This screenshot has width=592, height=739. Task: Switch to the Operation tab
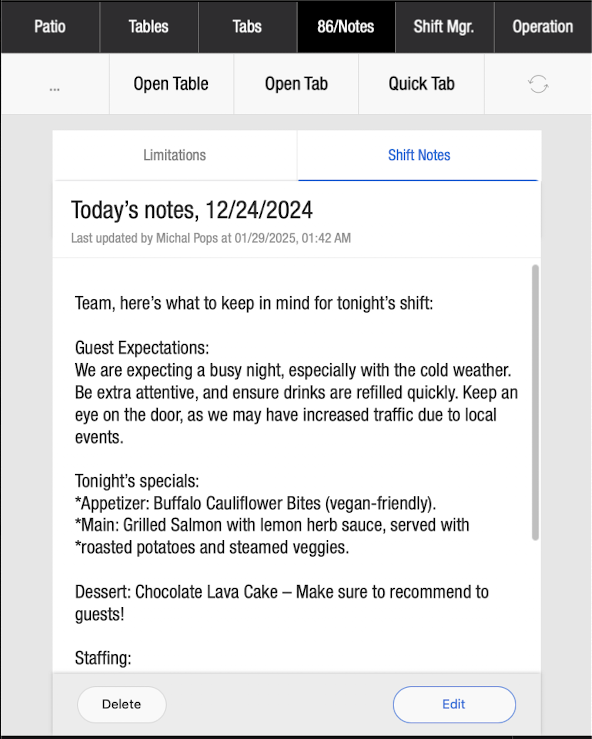[543, 27]
